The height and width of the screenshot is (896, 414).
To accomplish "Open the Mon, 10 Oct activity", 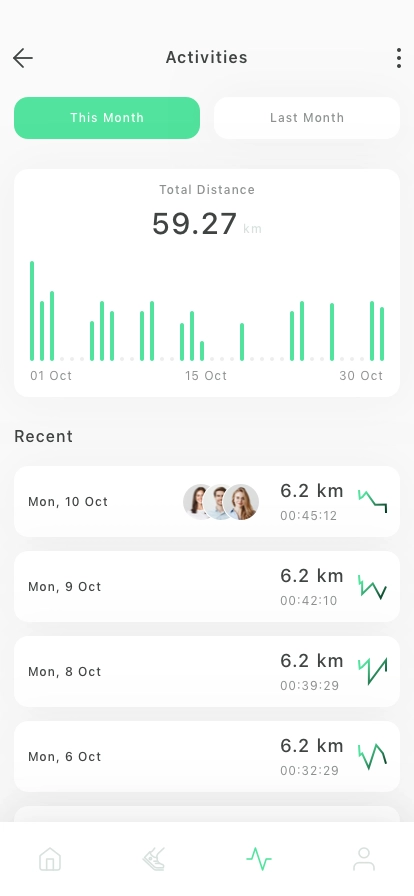I will [207, 502].
